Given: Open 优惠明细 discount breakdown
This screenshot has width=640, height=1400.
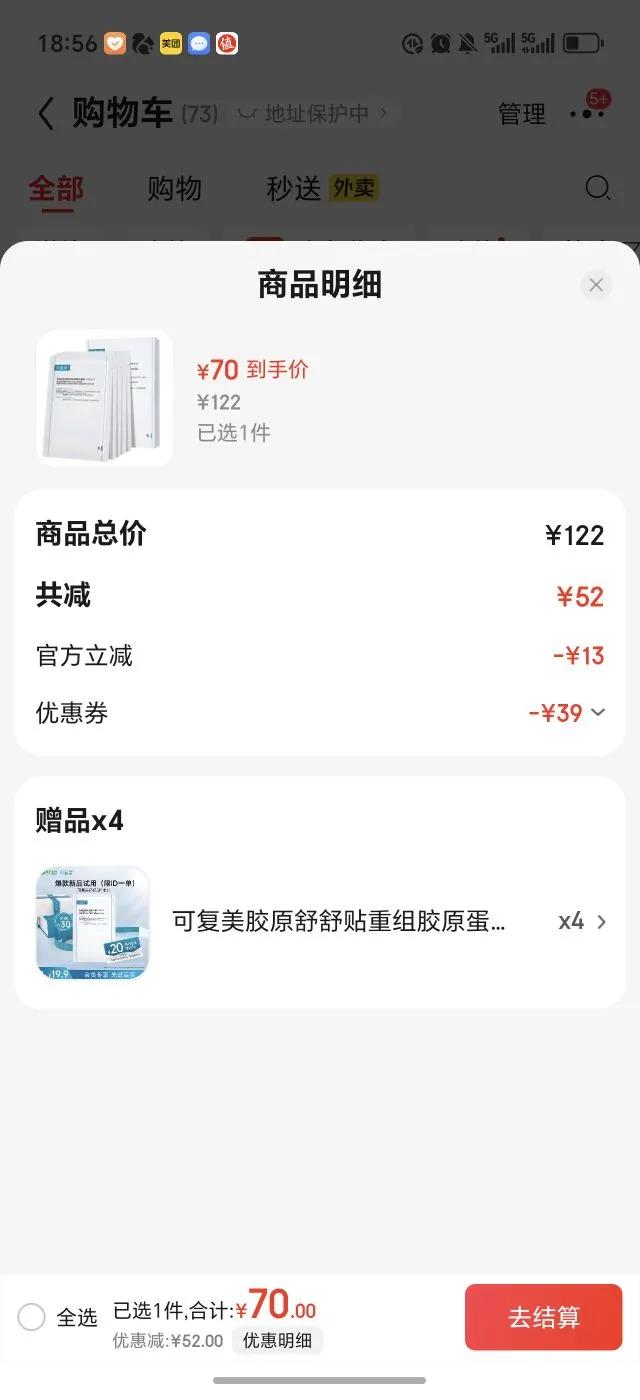Looking at the screenshot, I should pos(277,1341).
